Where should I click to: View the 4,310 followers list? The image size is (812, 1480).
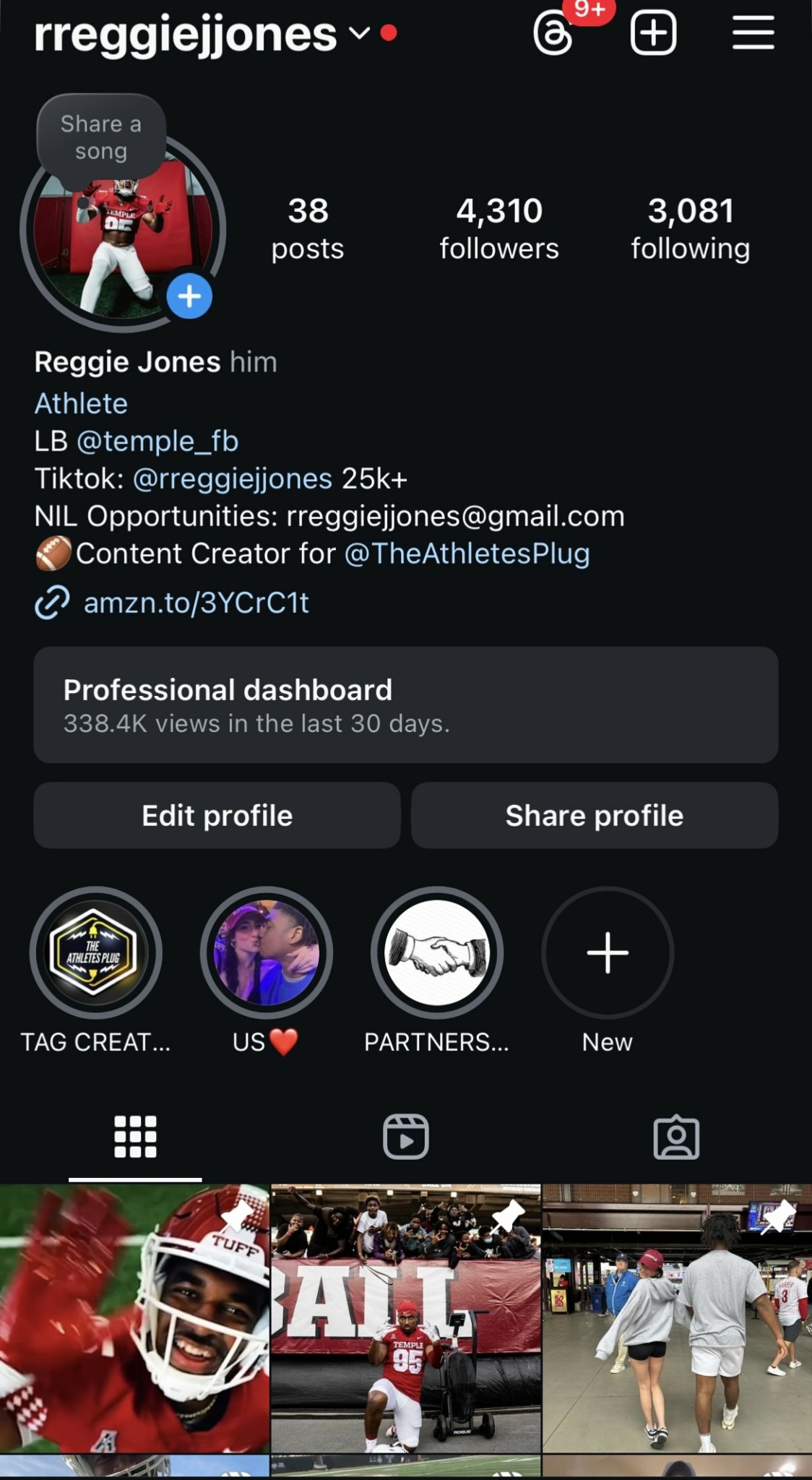[499, 228]
